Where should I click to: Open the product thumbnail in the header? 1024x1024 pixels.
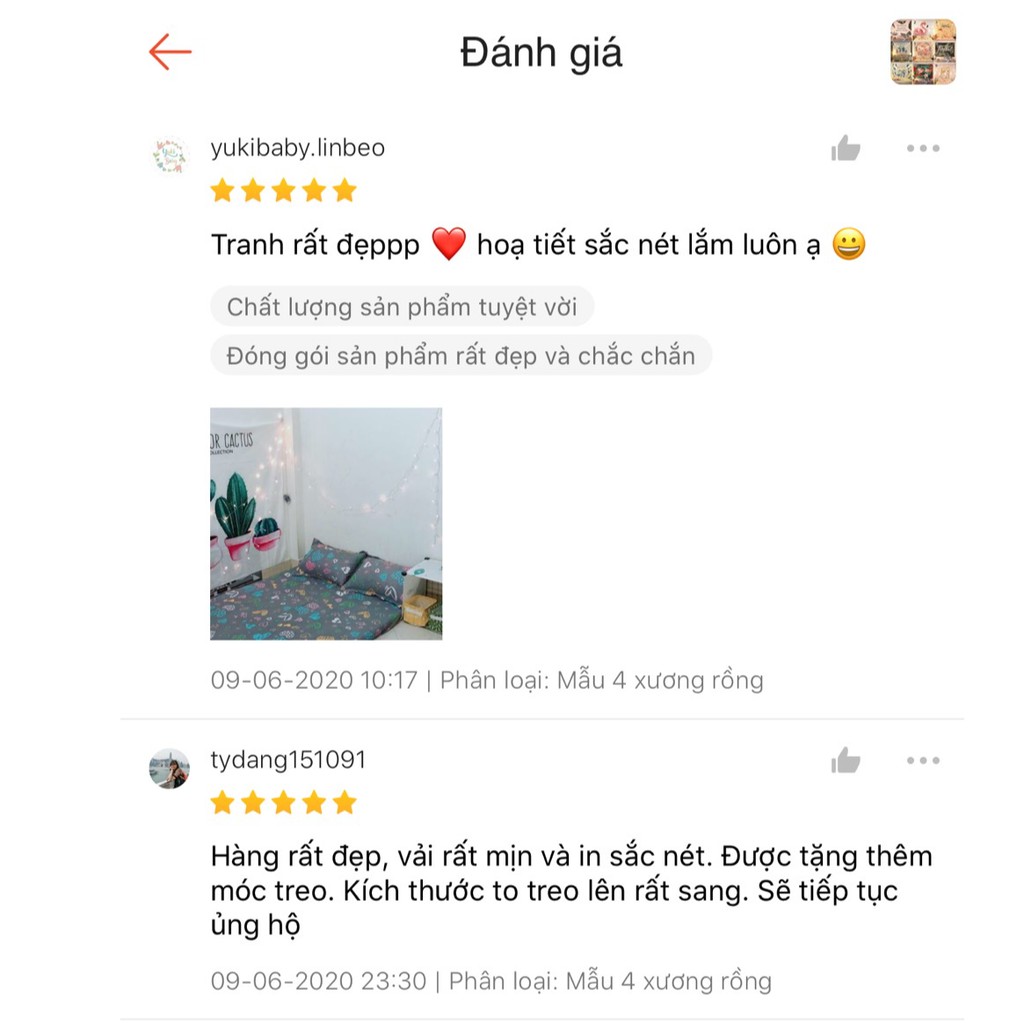pos(923,52)
